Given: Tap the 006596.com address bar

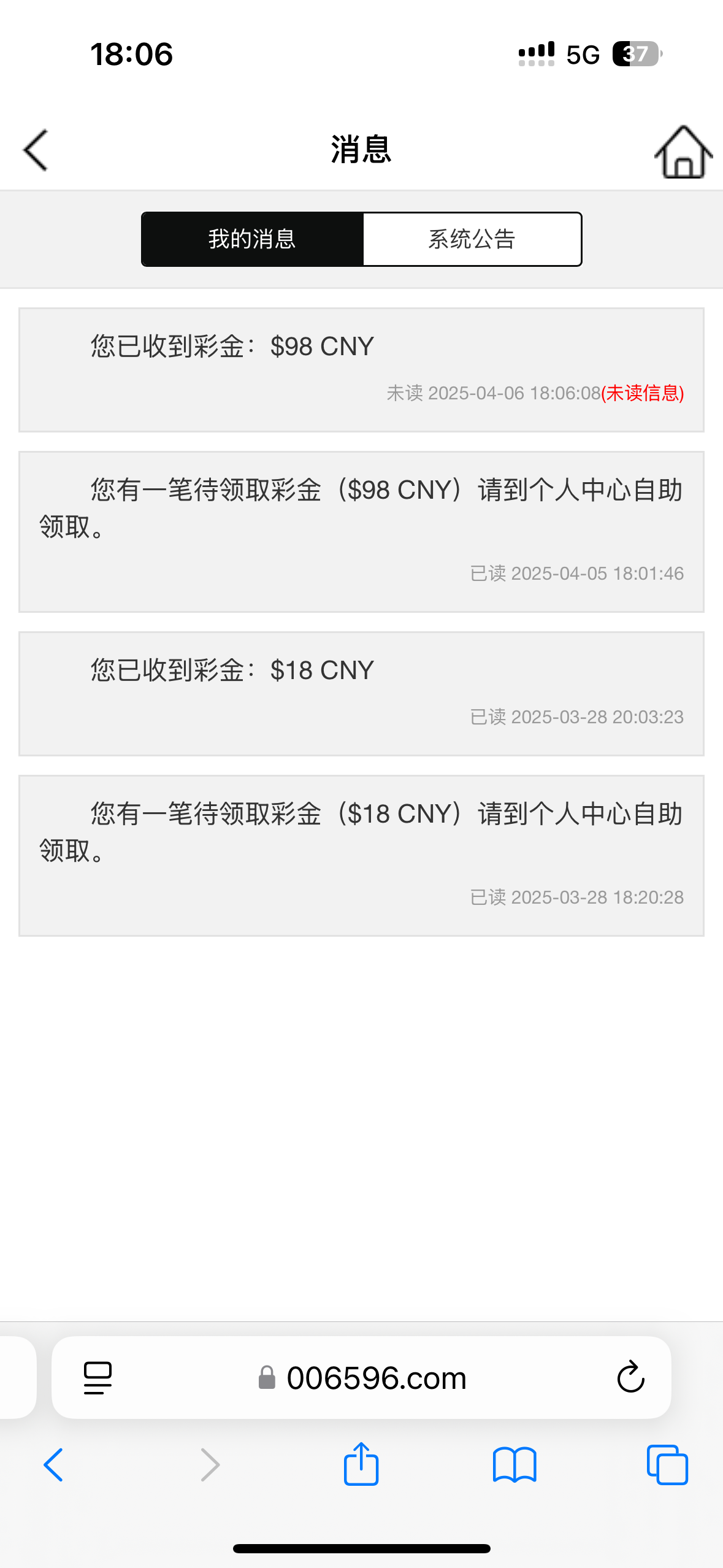Looking at the screenshot, I should [x=376, y=1378].
